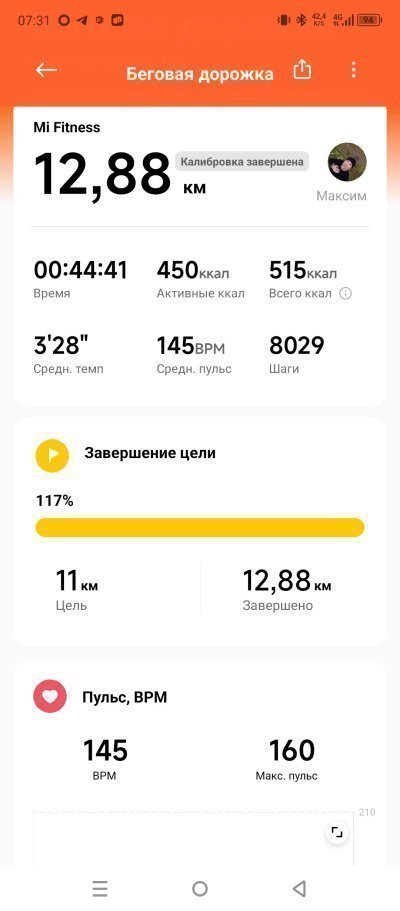Screen dimensions: 400x911
Task: Tap the system home button
Action: click(x=200, y=888)
